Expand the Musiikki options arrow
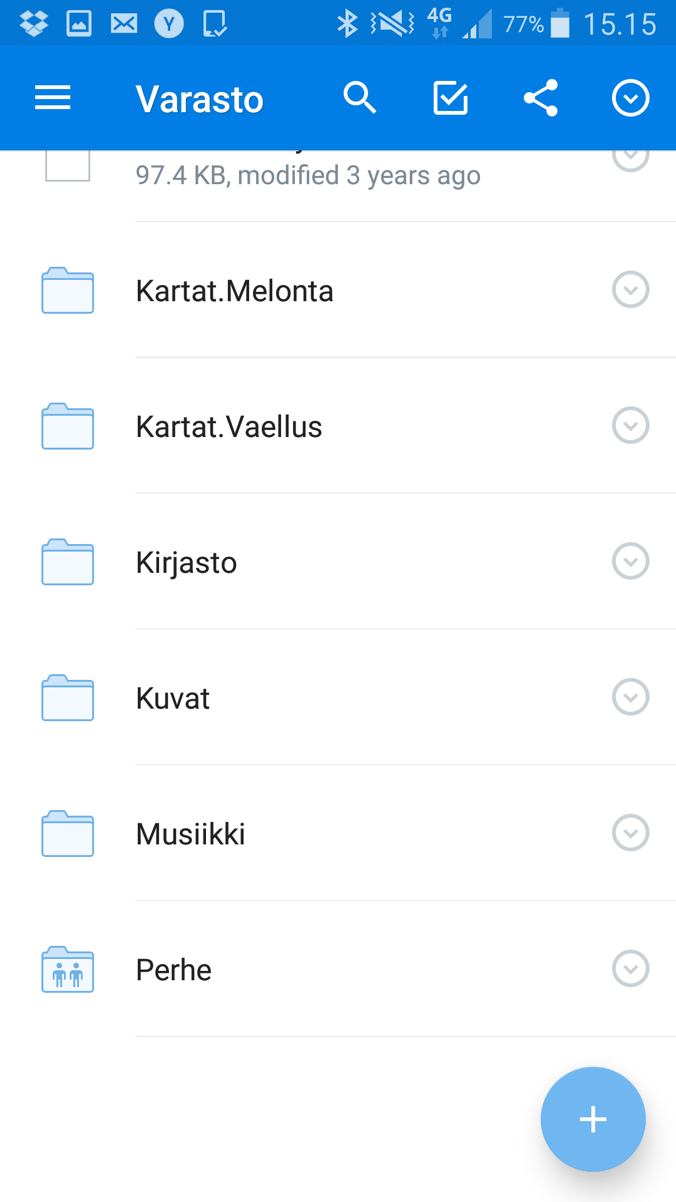This screenshot has width=676, height=1202. (x=630, y=833)
